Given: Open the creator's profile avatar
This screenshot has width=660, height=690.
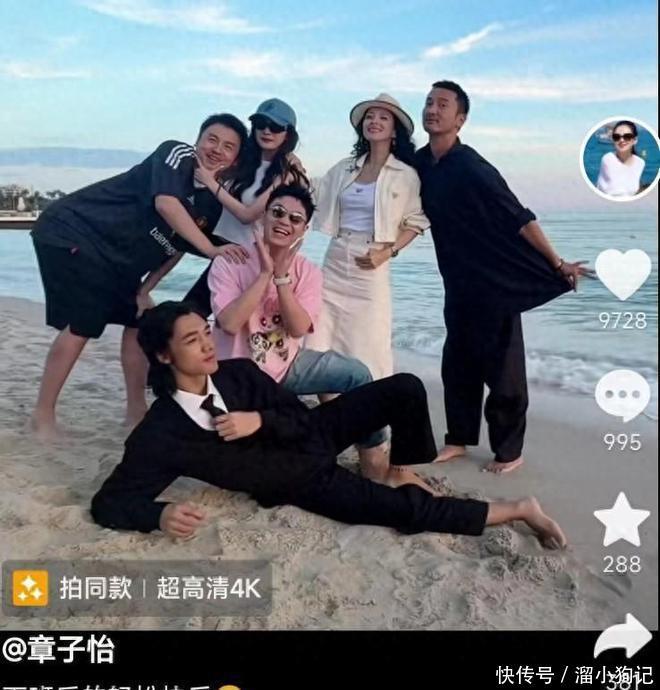Looking at the screenshot, I should pos(620,159).
